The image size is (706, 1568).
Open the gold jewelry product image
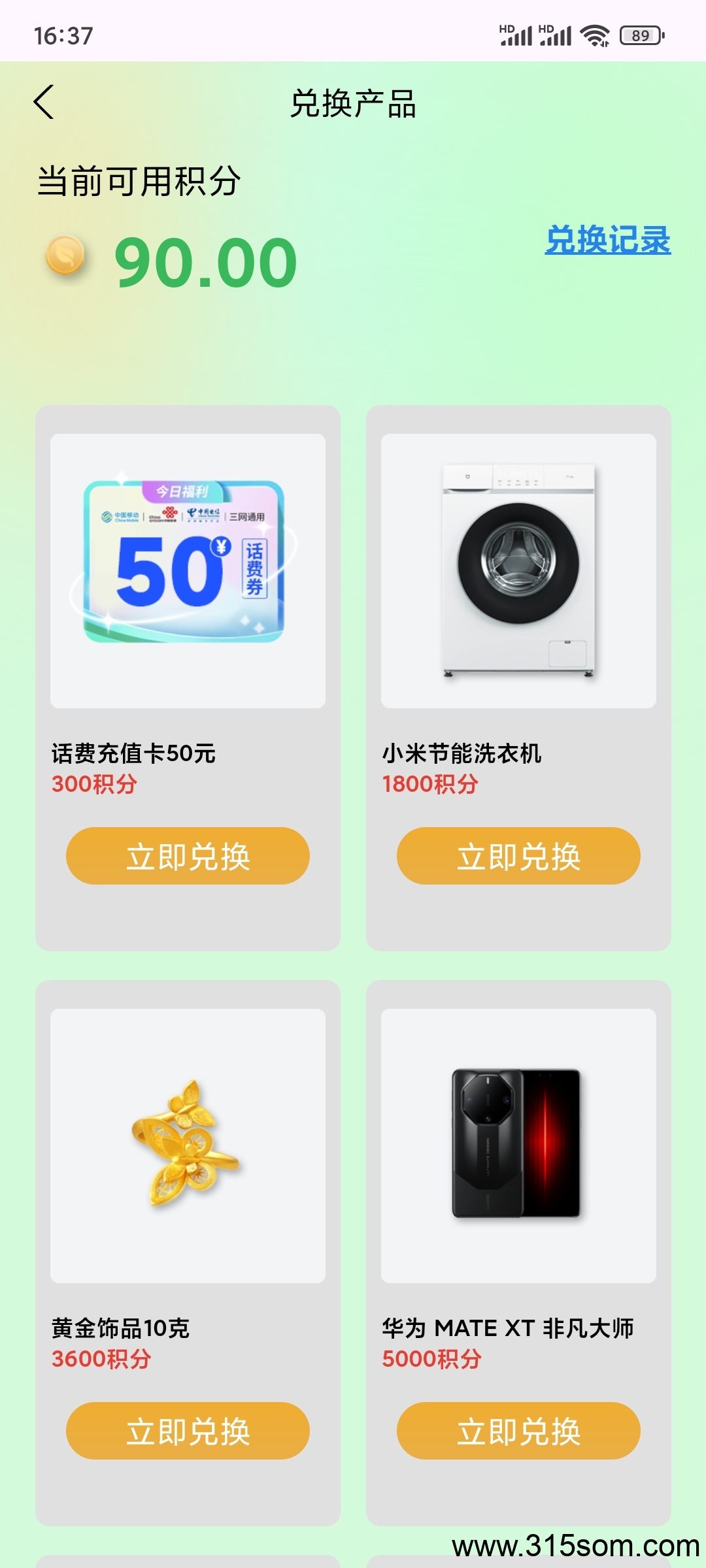coord(188,1146)
